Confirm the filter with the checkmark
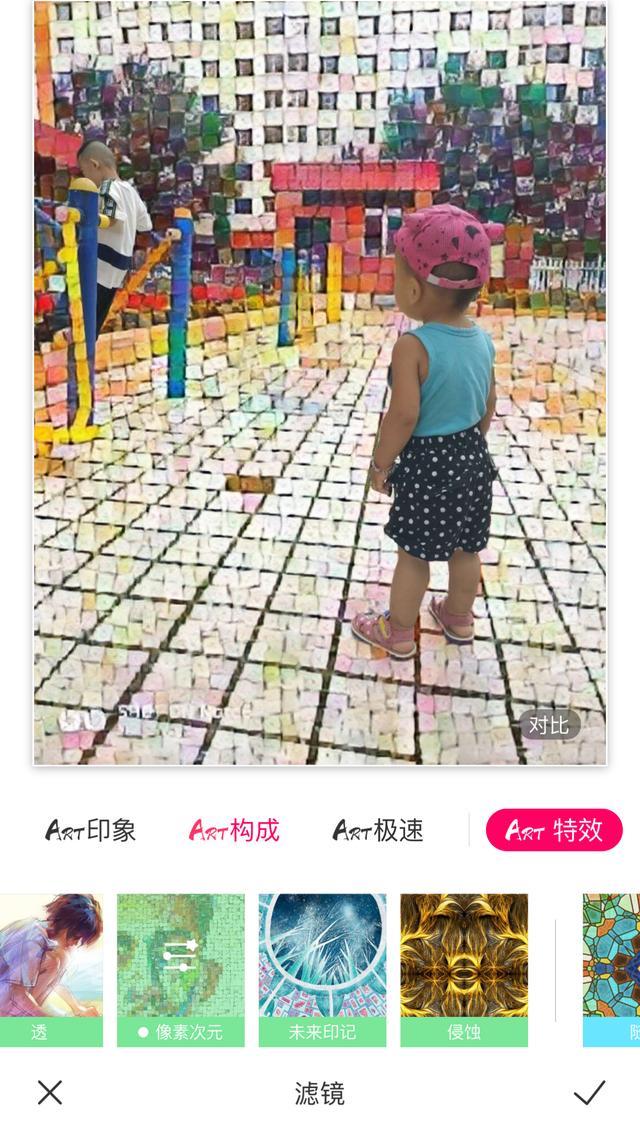 [x=589, y=1092]
